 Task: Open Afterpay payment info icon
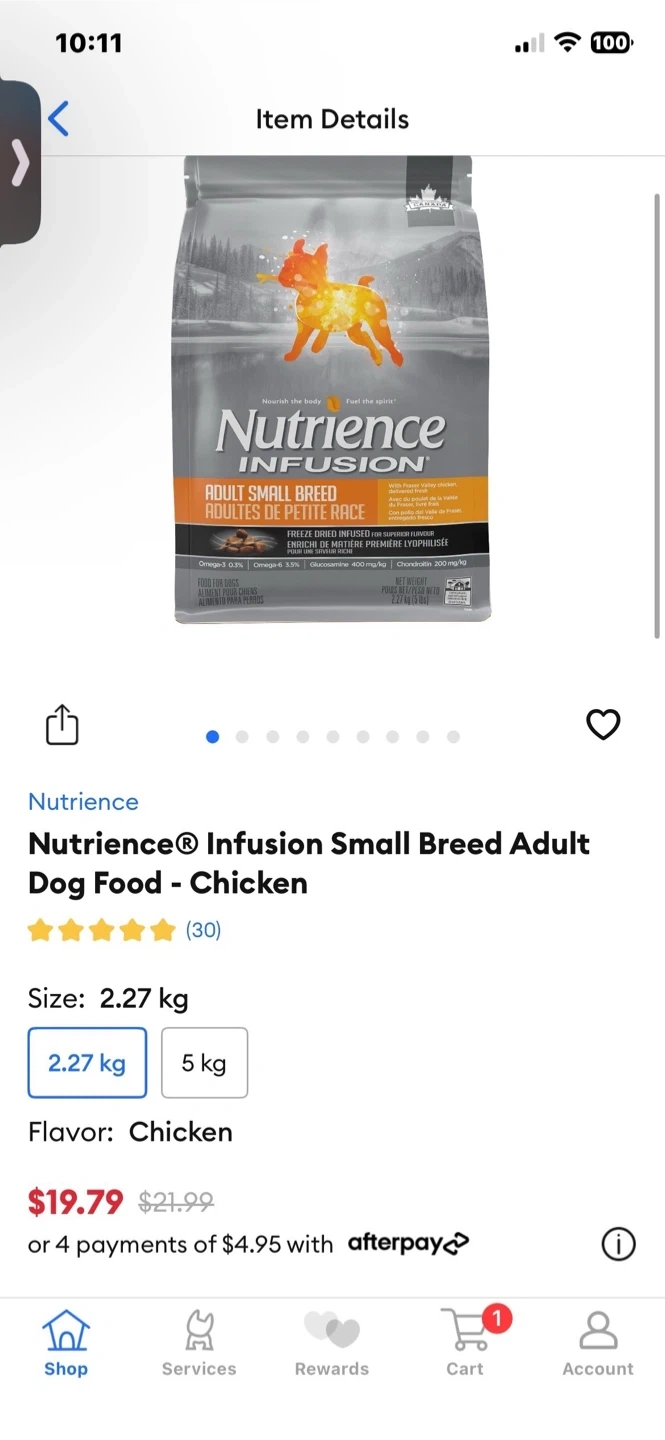pos(618,1244)
